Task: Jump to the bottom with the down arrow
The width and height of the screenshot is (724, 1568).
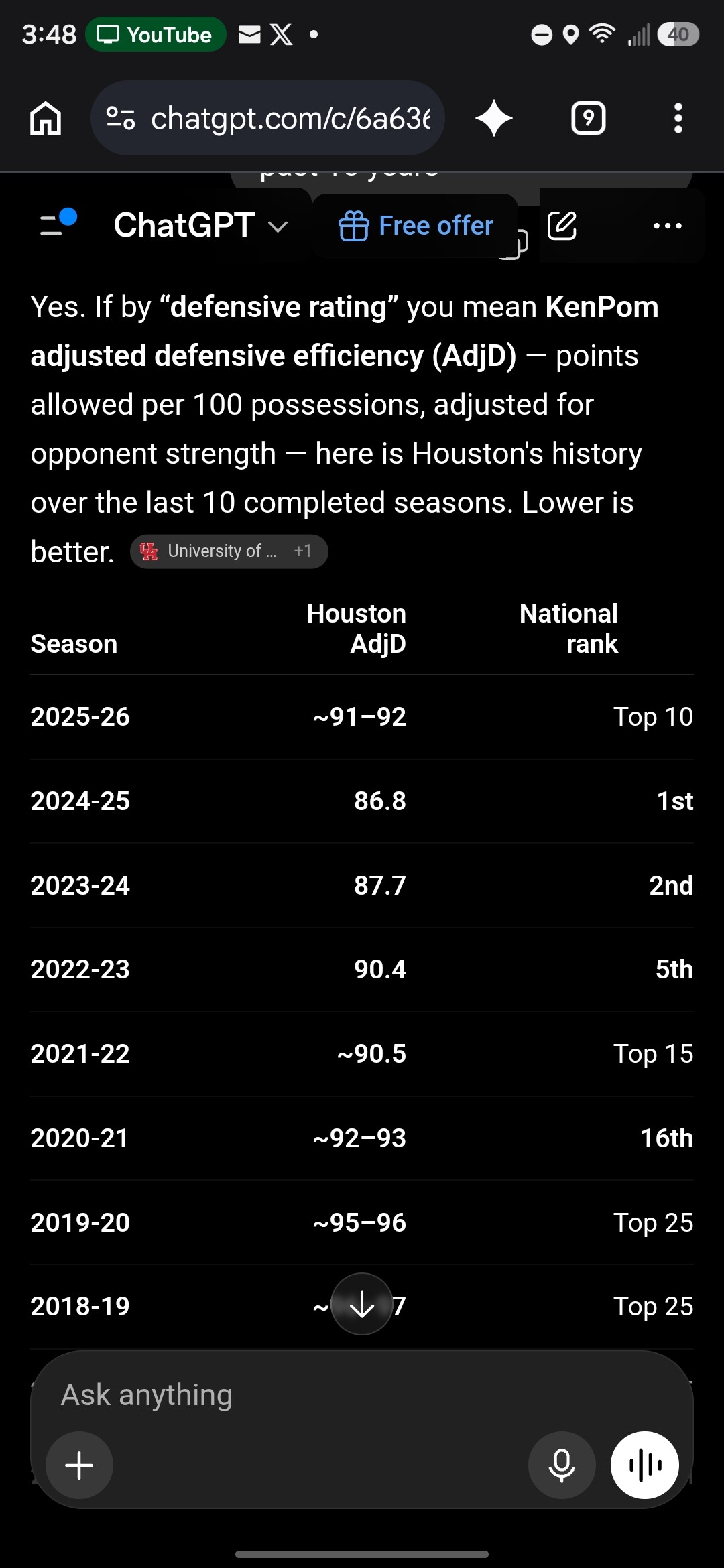Action: pos(362,1304)
